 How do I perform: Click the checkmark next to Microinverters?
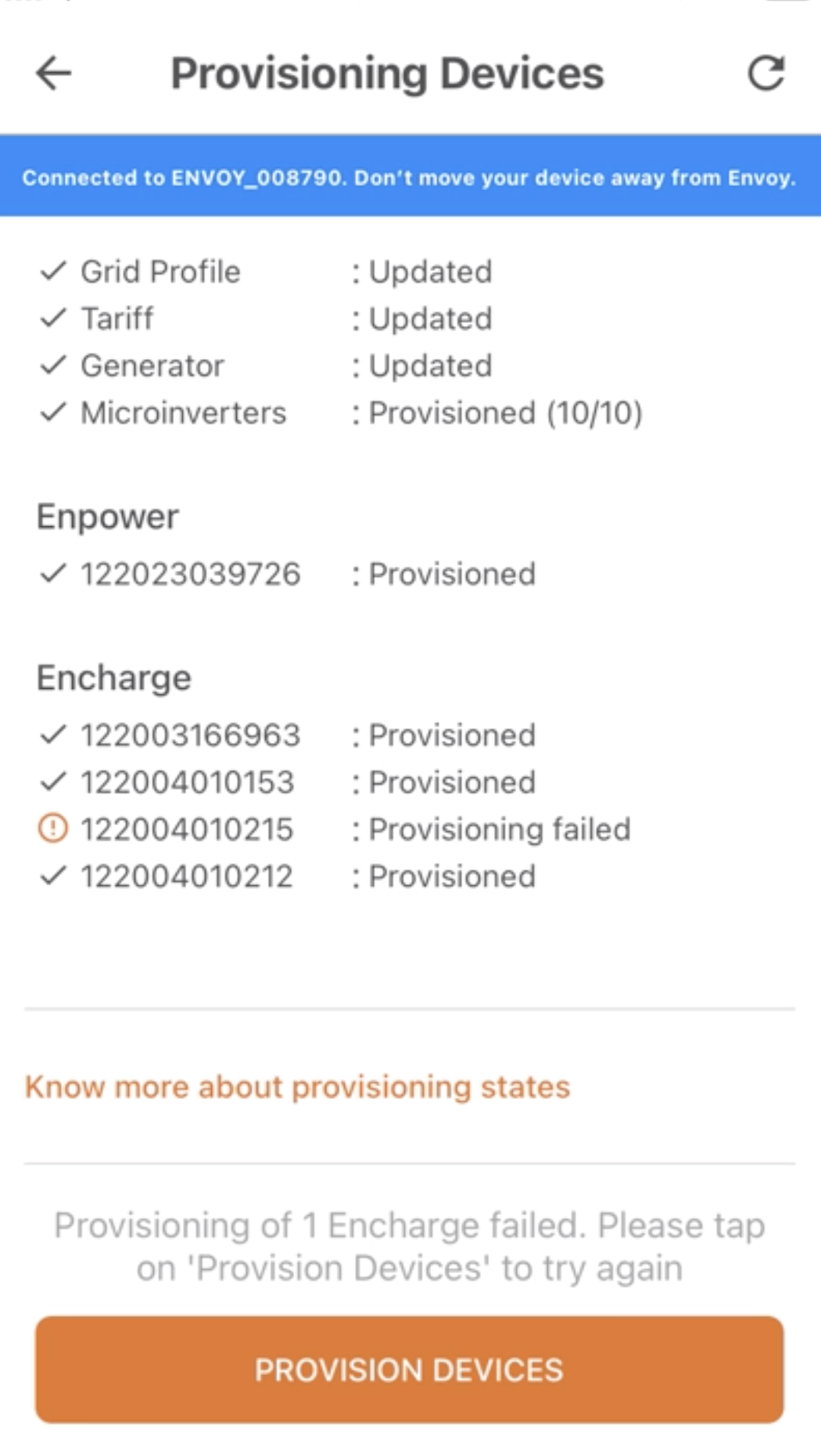click(53, 412)
